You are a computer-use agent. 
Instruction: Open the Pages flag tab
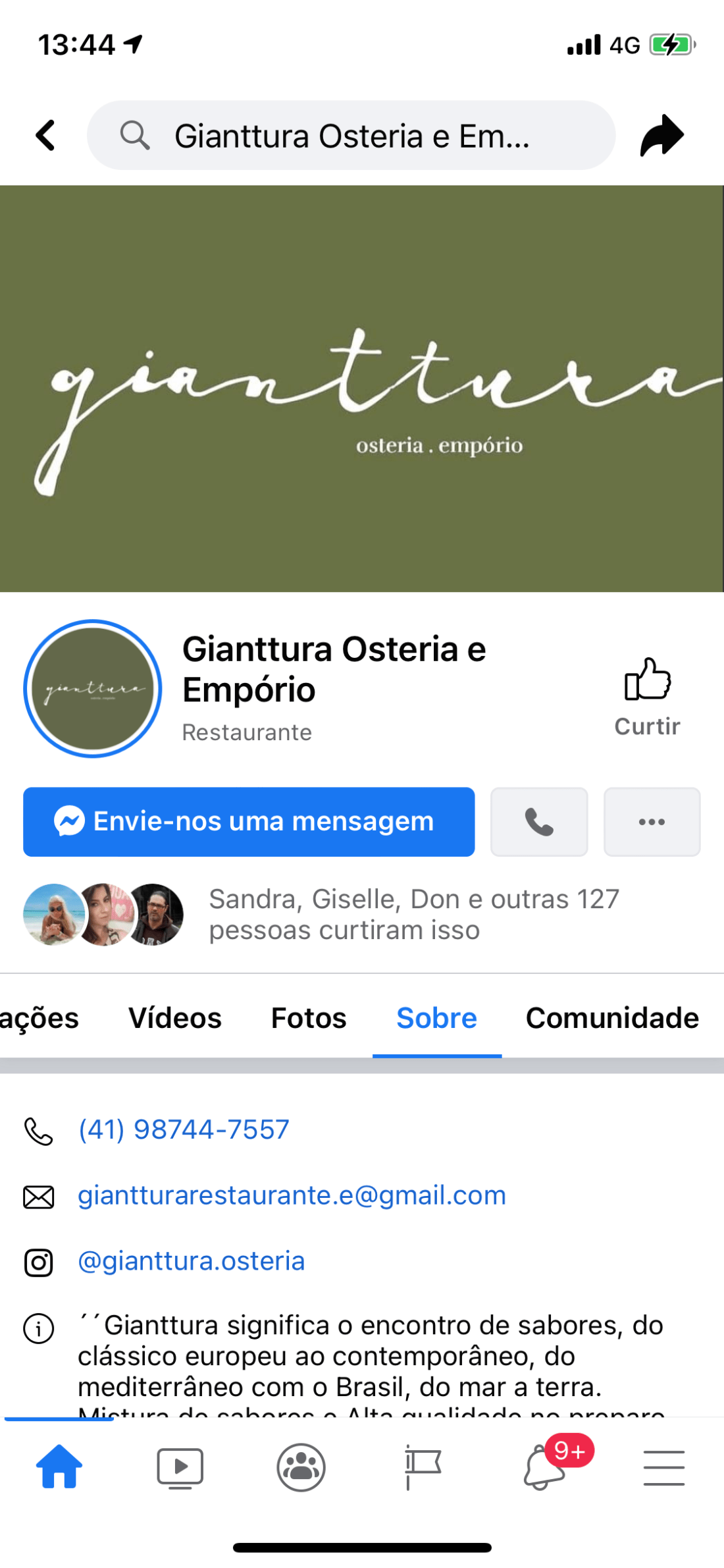[422, 1467]
